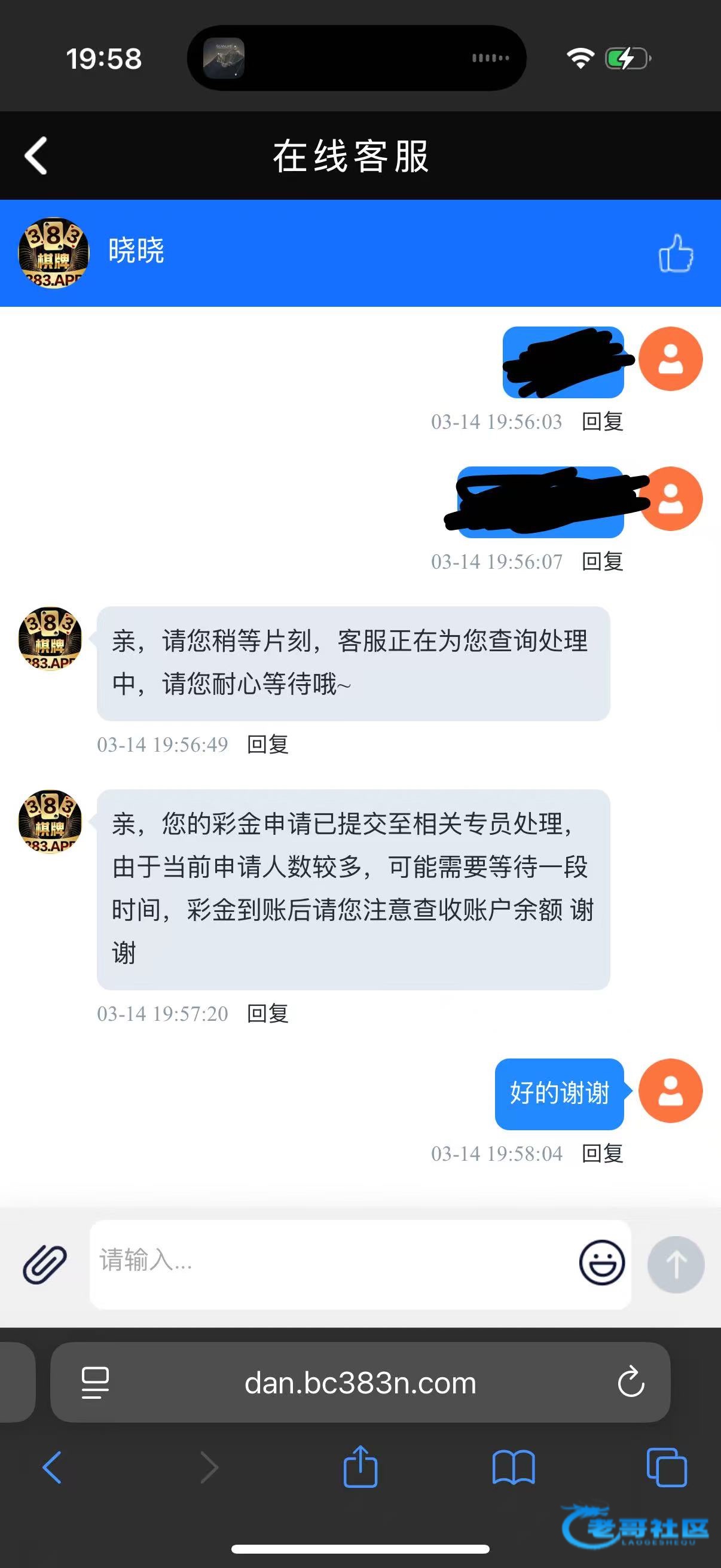Viewport: 721px width, 1568px height.
Task: Open the Safari page menu by the address
Action: coord(95,1383)
